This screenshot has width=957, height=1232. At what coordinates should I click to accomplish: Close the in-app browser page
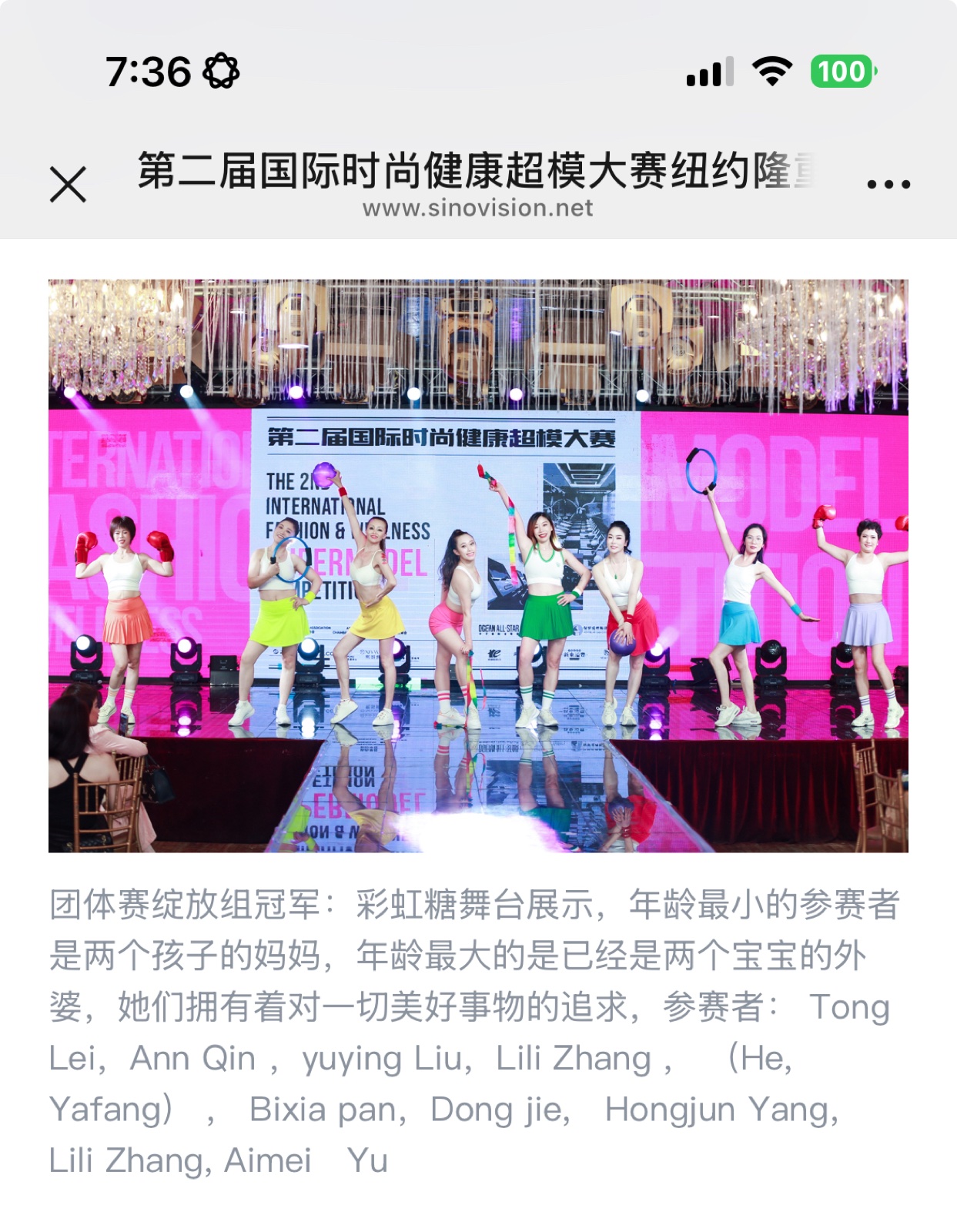pos(68,185)
